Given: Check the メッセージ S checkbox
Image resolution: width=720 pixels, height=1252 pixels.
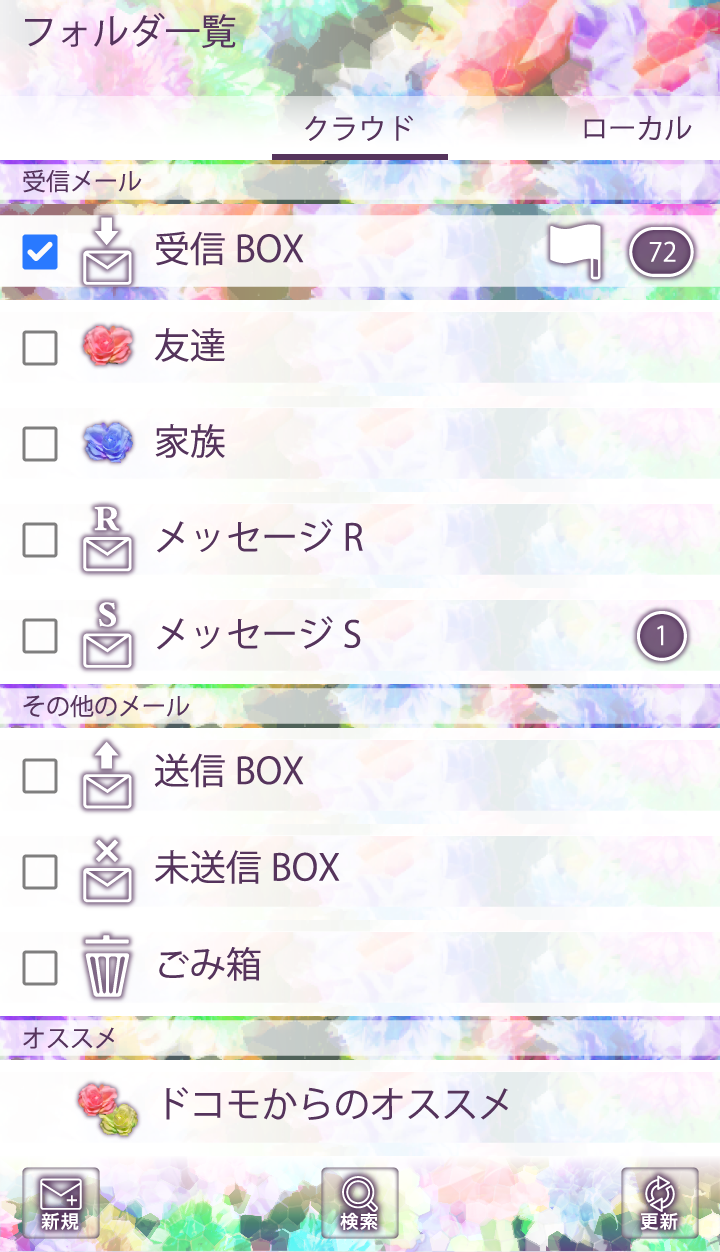Looking at the screenshot, I should [40, 636].
